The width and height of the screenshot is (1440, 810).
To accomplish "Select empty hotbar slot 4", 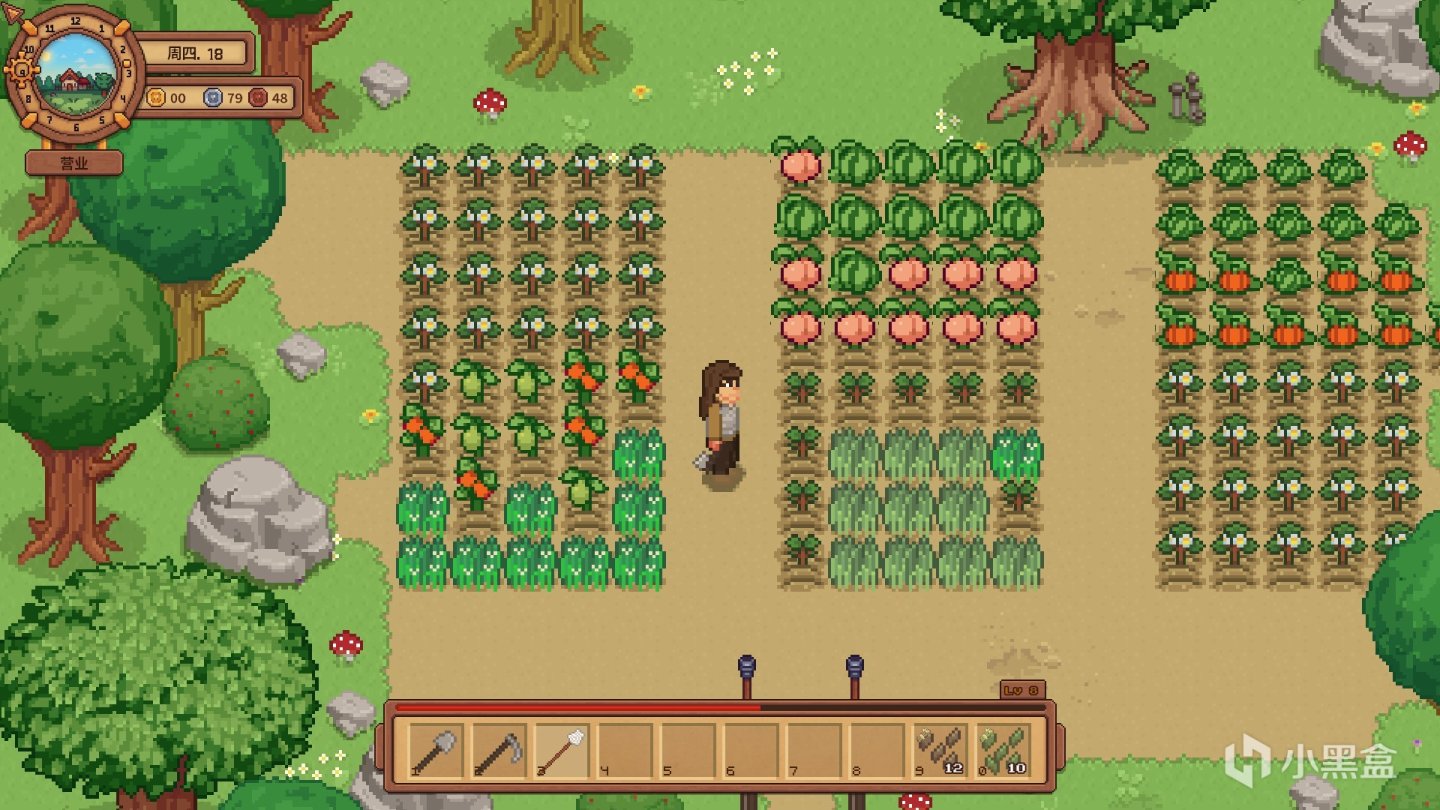I will (625, 751).
